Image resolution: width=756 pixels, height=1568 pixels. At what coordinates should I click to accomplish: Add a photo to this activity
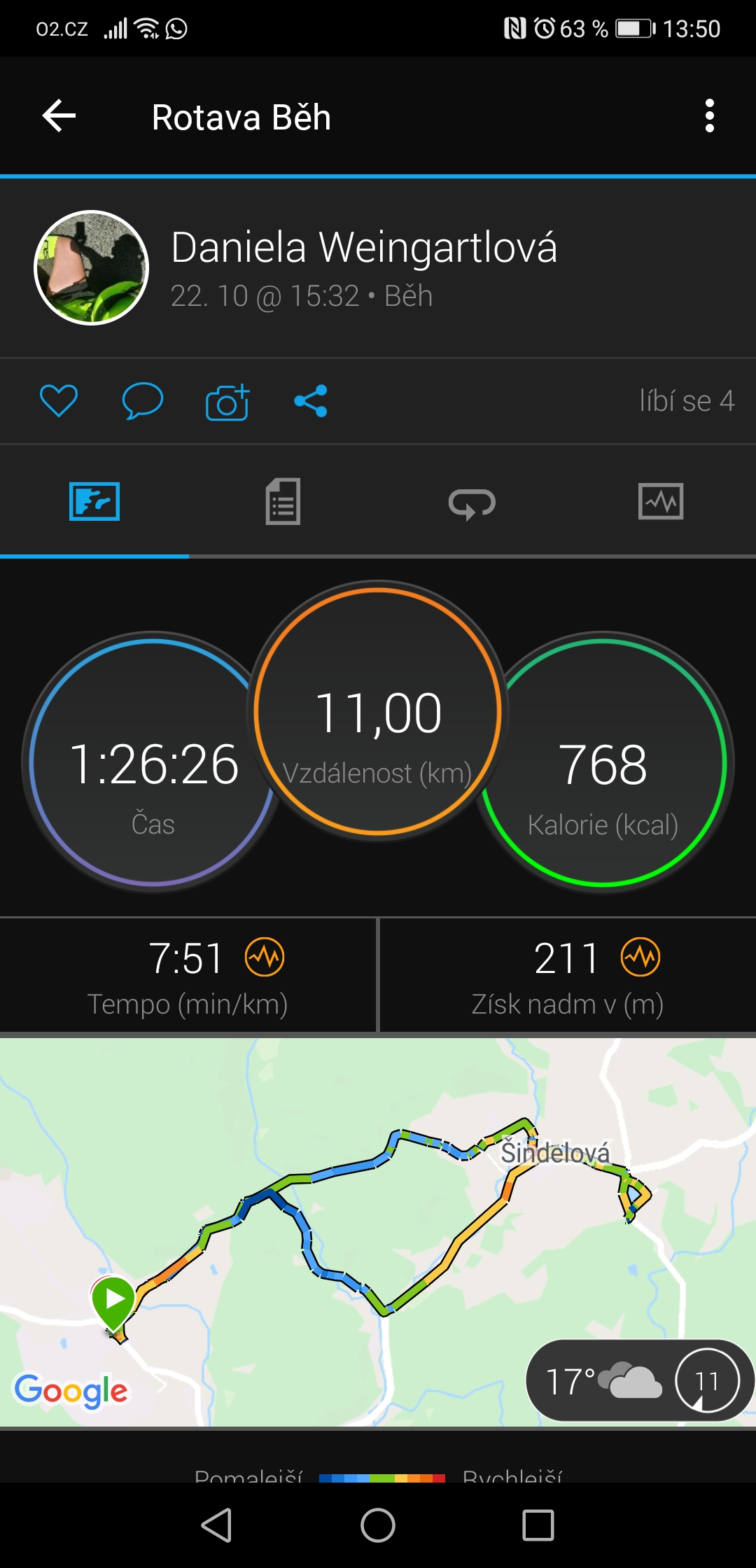click(227, 402)
